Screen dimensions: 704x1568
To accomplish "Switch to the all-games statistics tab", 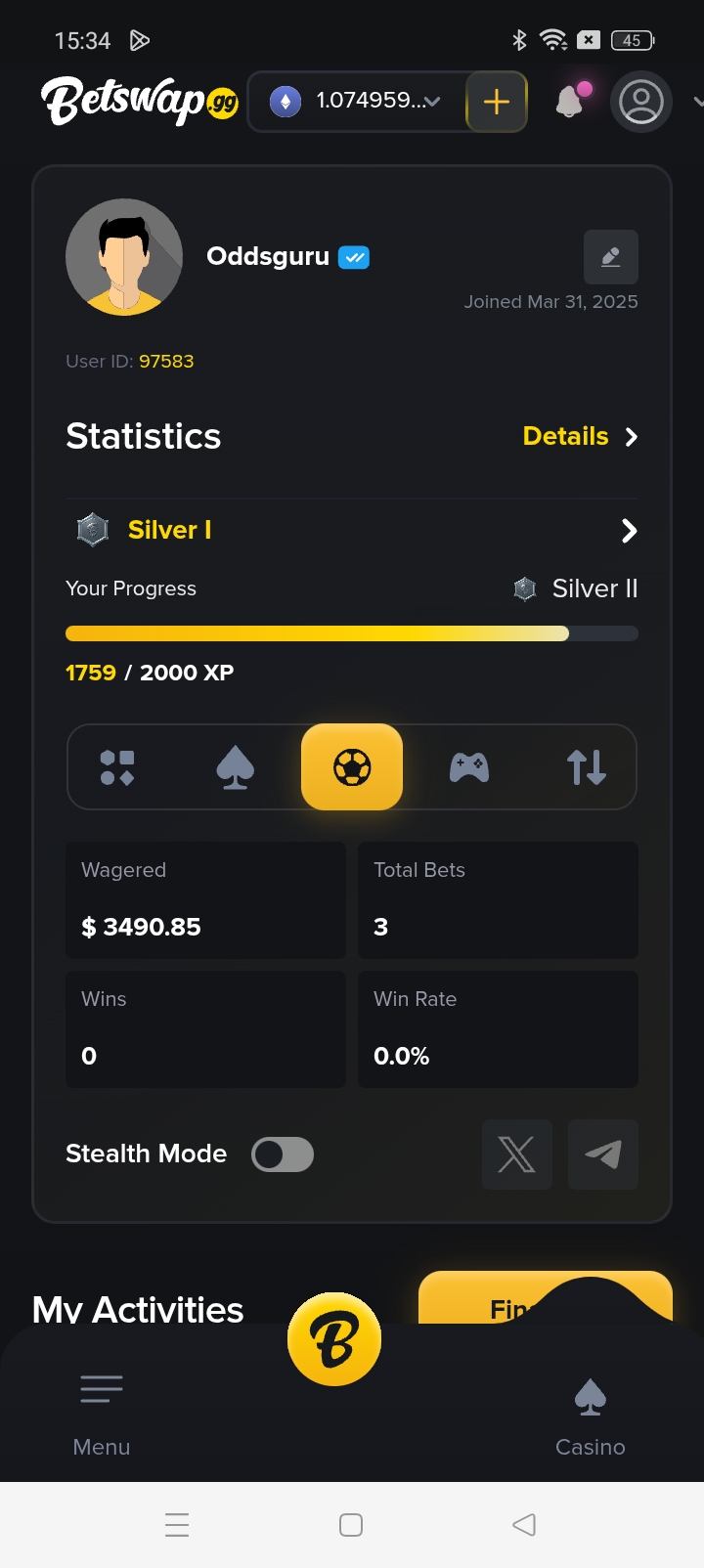I will pos(117,767).
